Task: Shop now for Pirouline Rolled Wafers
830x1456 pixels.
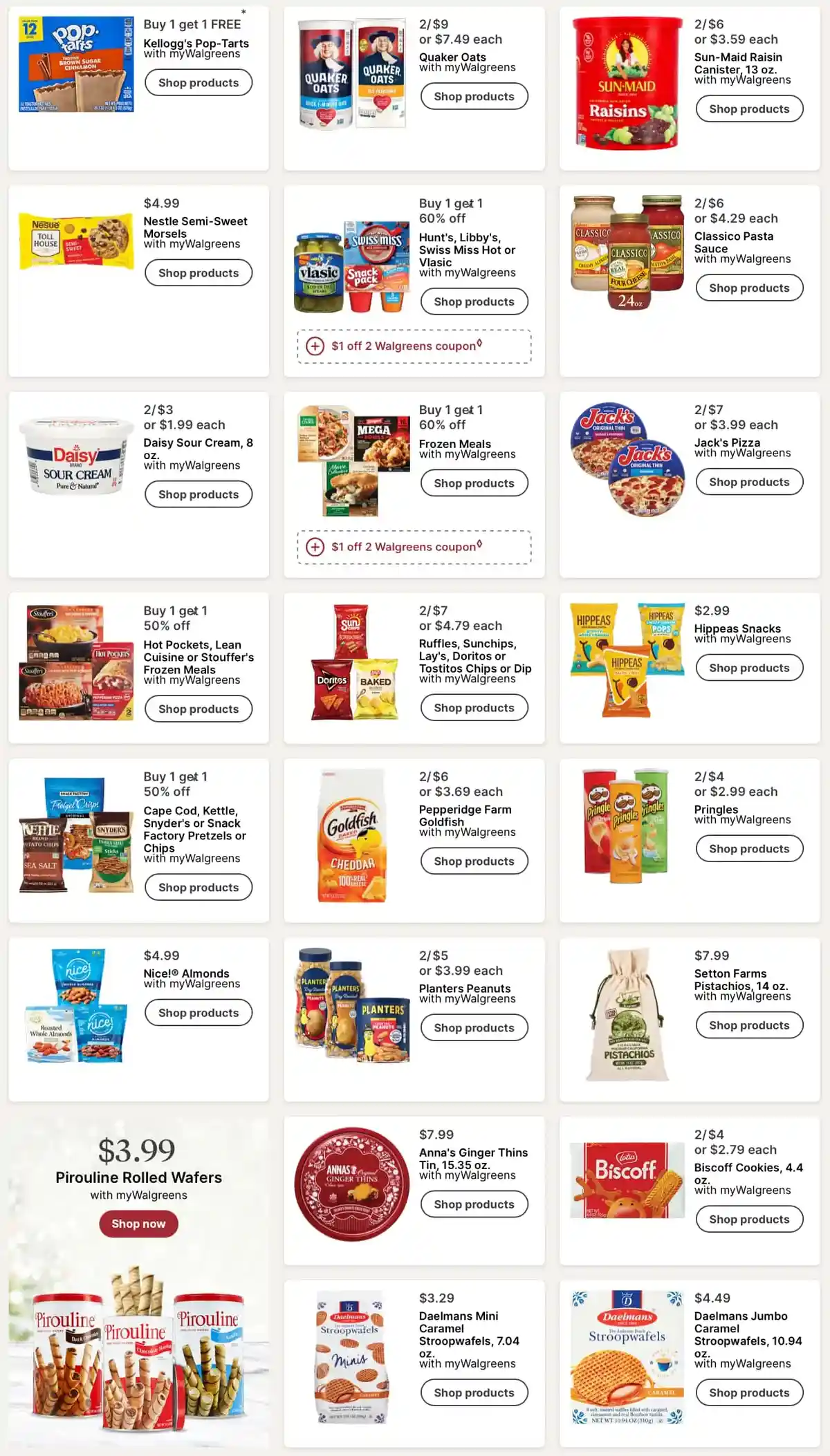Action: pos(138,1224)
